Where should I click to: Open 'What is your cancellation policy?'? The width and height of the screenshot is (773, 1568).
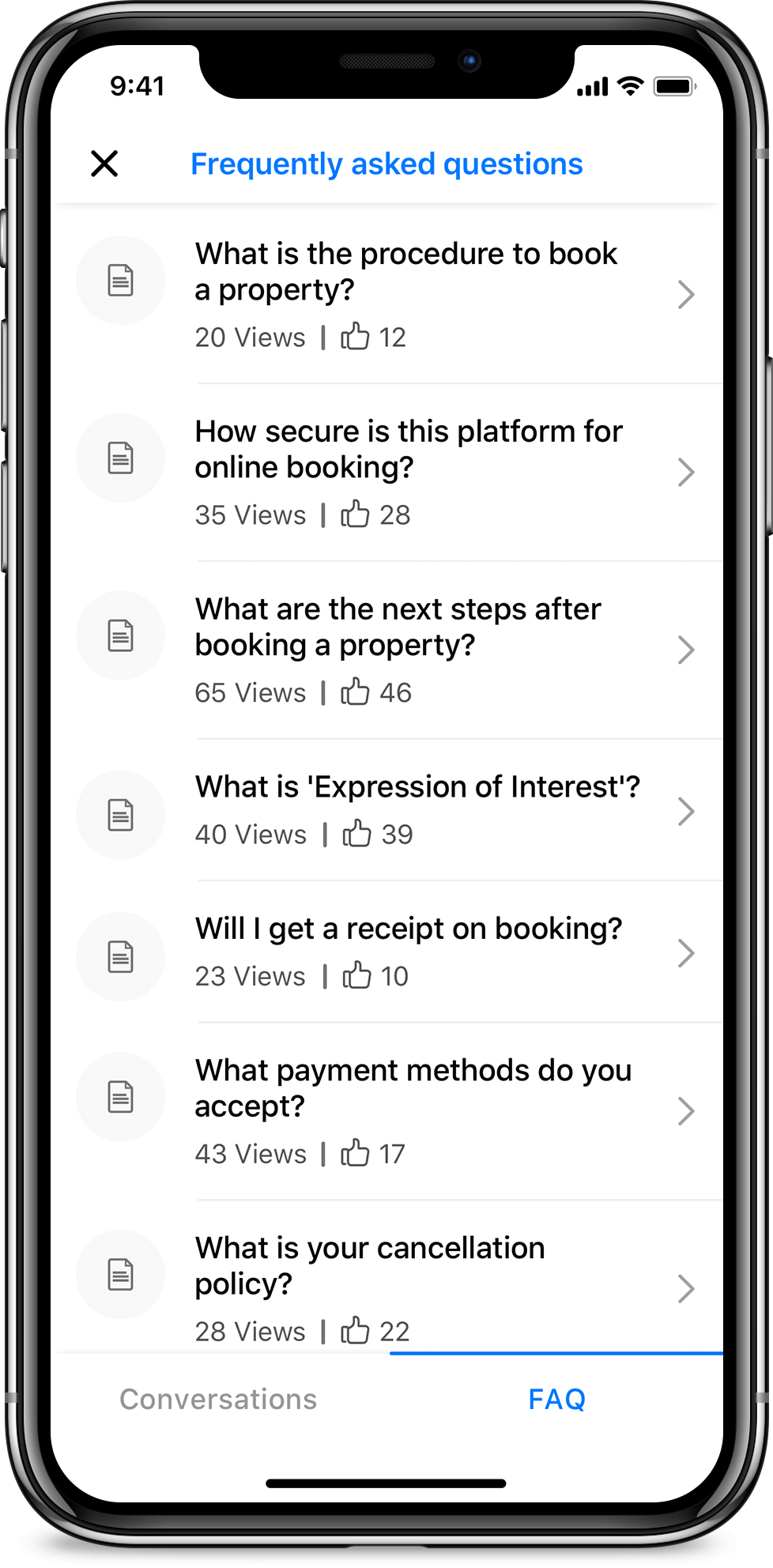pos(369,1265)
